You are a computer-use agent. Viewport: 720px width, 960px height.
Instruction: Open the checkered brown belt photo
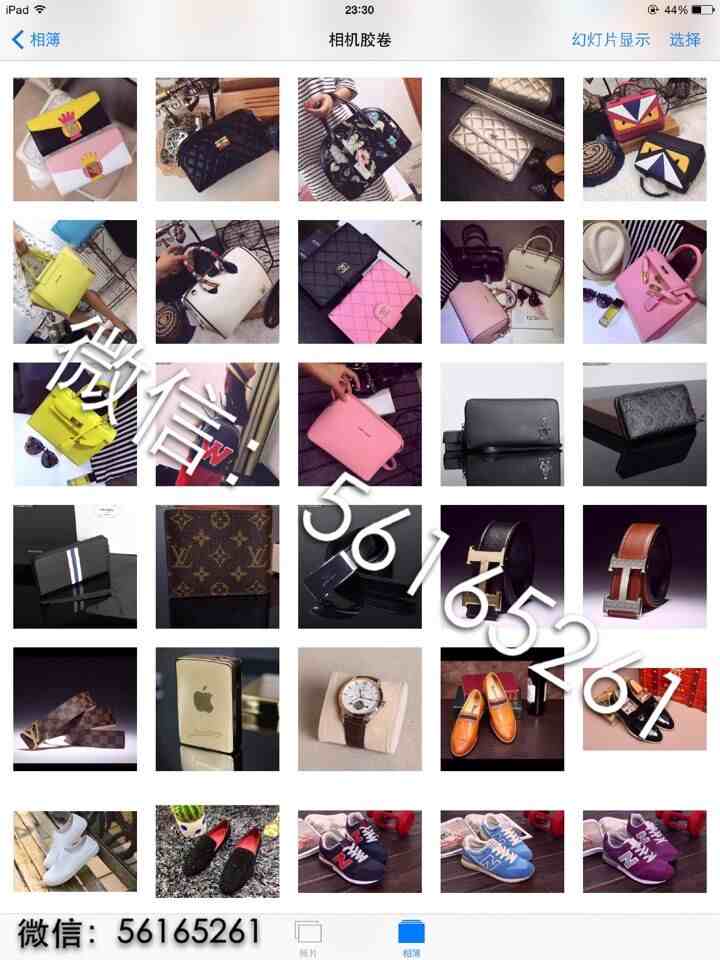[75, 709]
